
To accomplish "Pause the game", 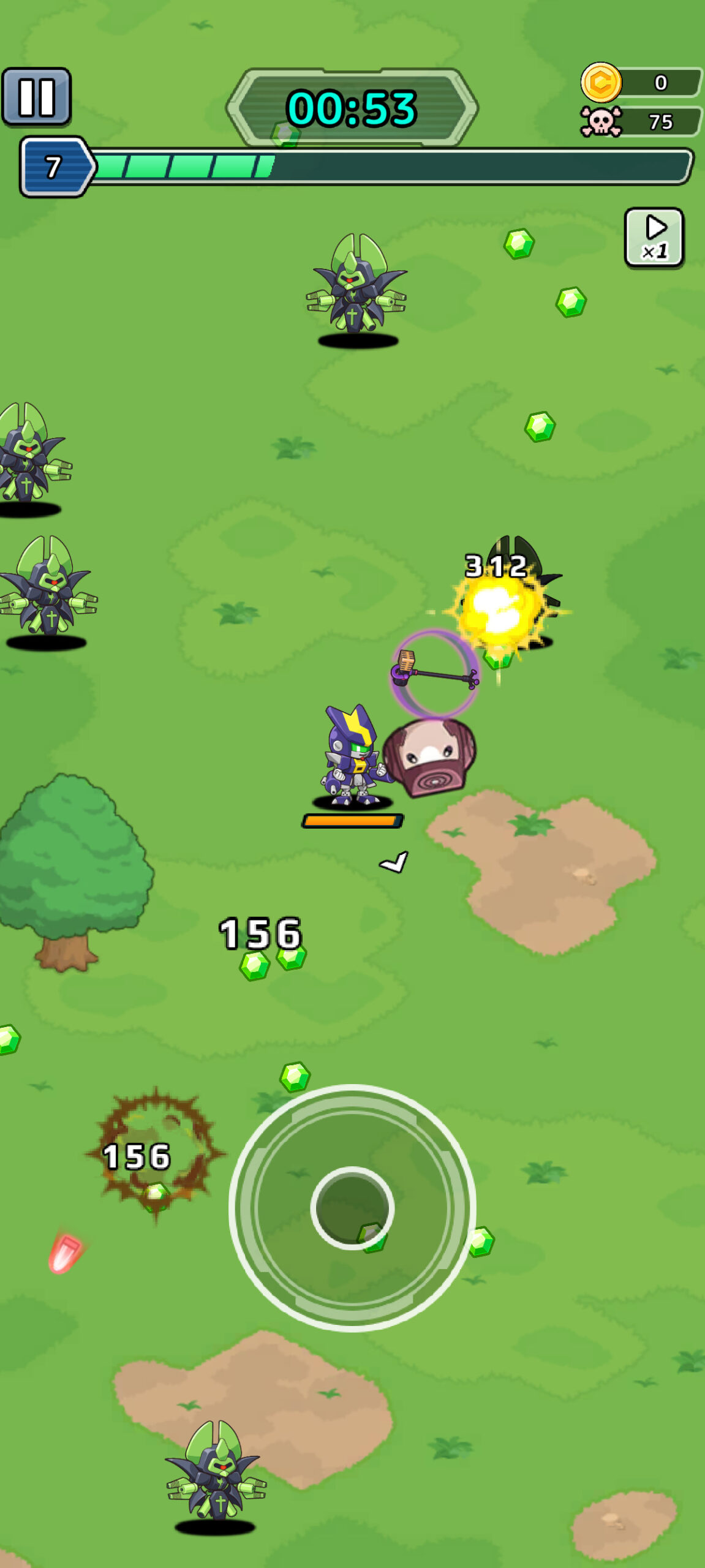I will point(37,97).
